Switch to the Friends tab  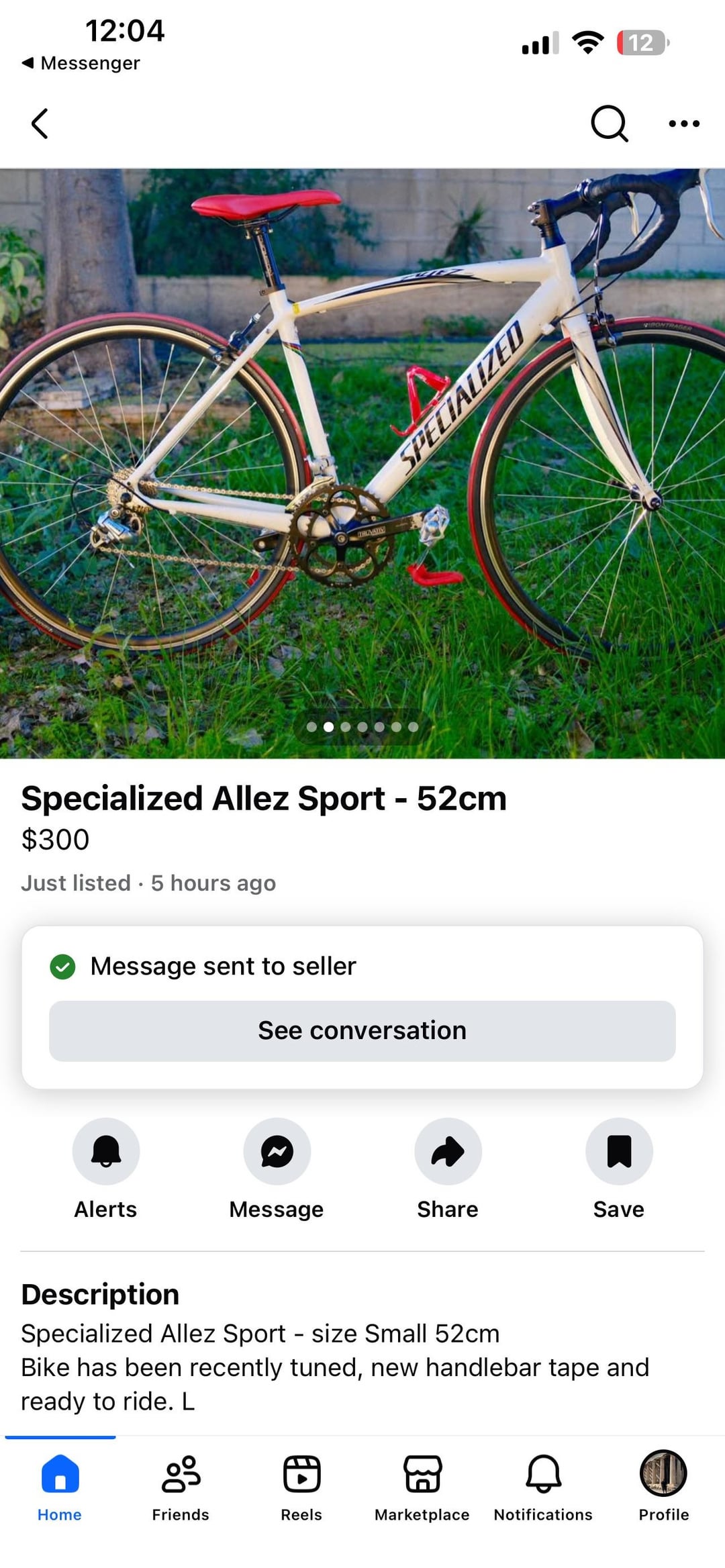(181, 1486)
